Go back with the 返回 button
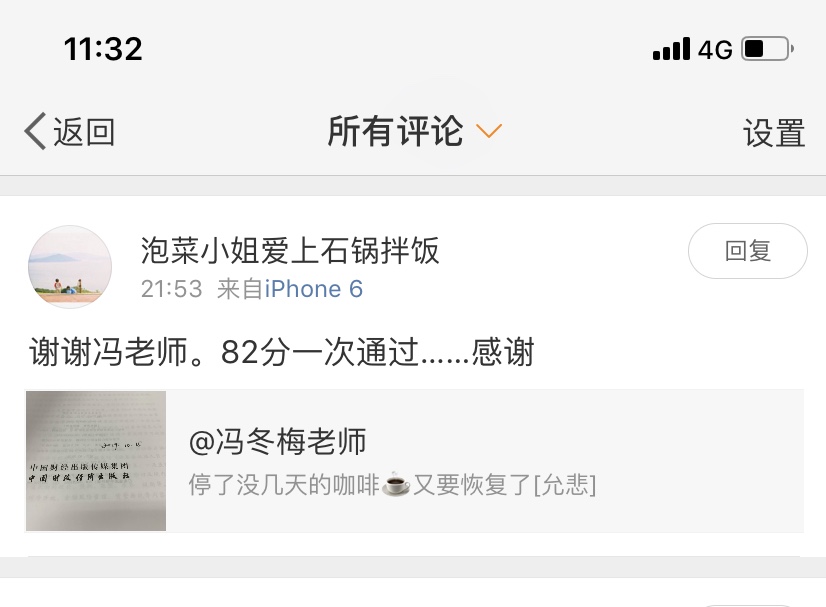Viewport: 826px width, 607px height. [x=70, y=132]
